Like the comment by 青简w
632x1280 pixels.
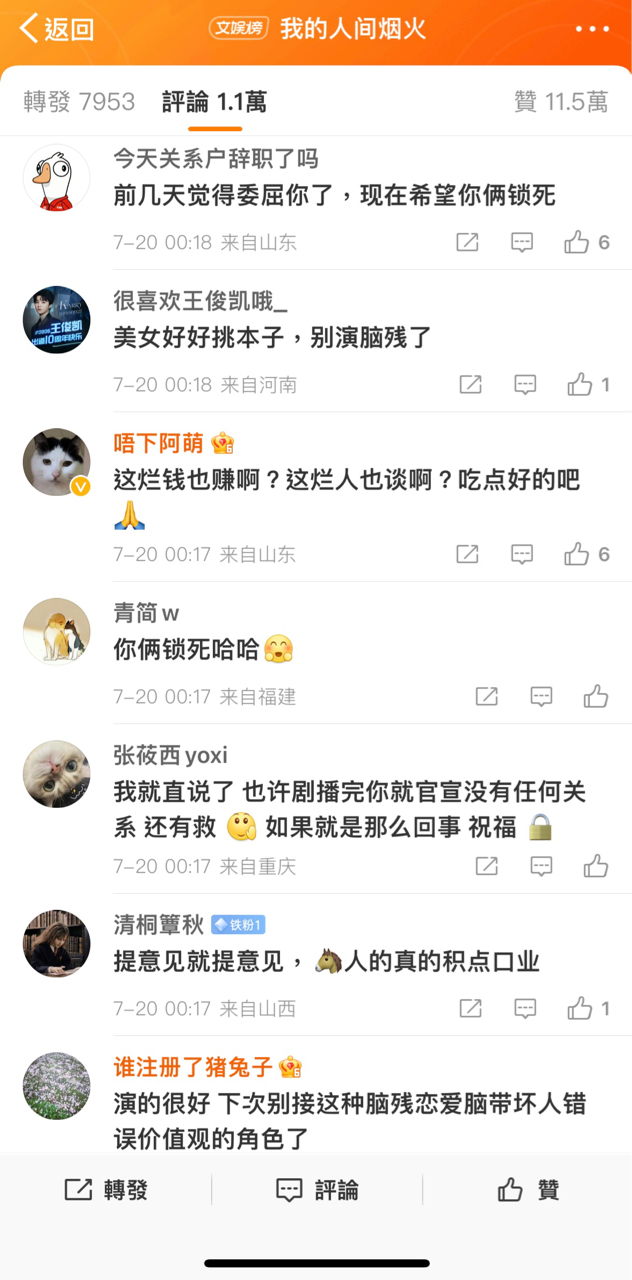point(596,697)
